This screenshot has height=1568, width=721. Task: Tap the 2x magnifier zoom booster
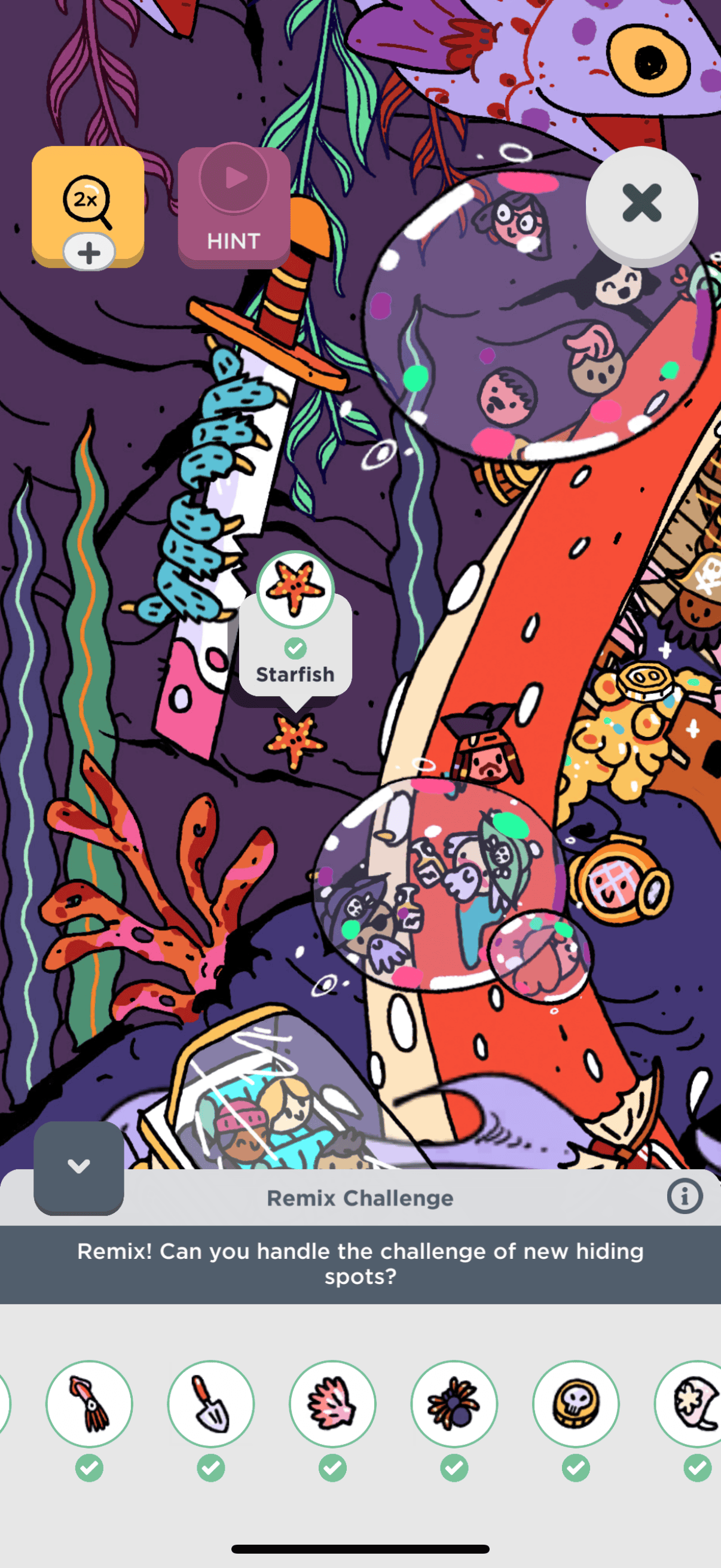tap(88, 205)
